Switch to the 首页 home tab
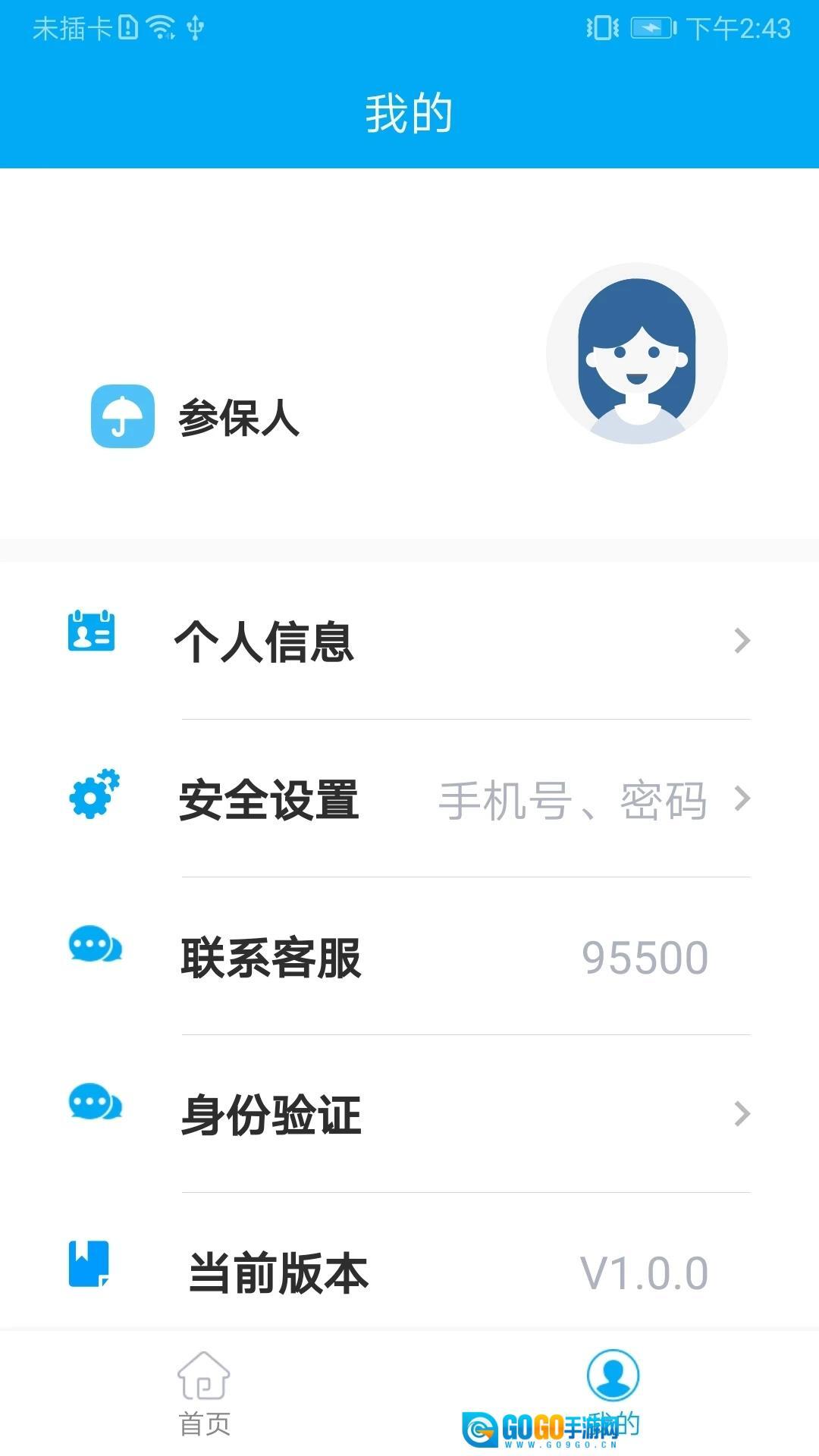Image resolution: width=819 pixels, height=1456 pixels. coord(204,1394)
